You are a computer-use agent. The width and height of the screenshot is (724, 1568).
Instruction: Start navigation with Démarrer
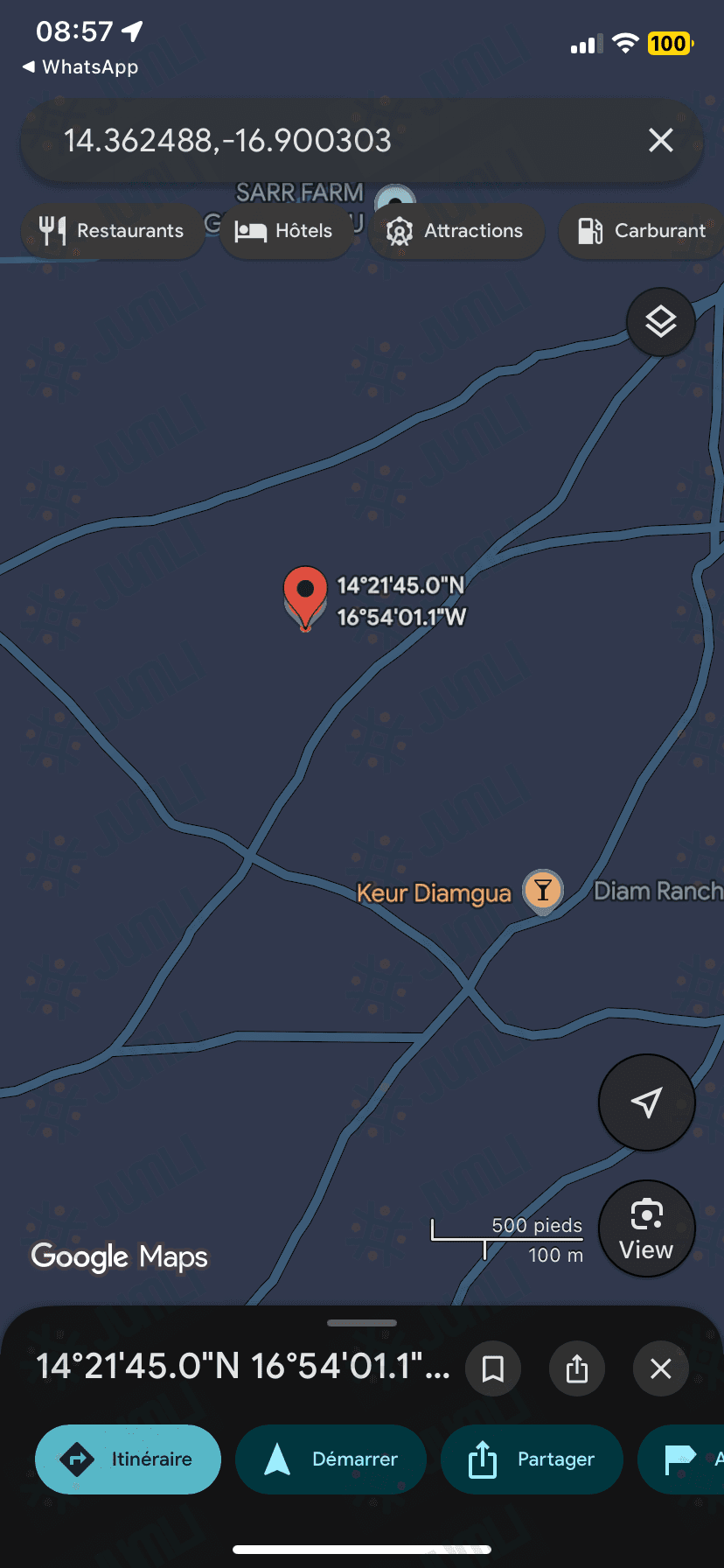(331, 1459)
